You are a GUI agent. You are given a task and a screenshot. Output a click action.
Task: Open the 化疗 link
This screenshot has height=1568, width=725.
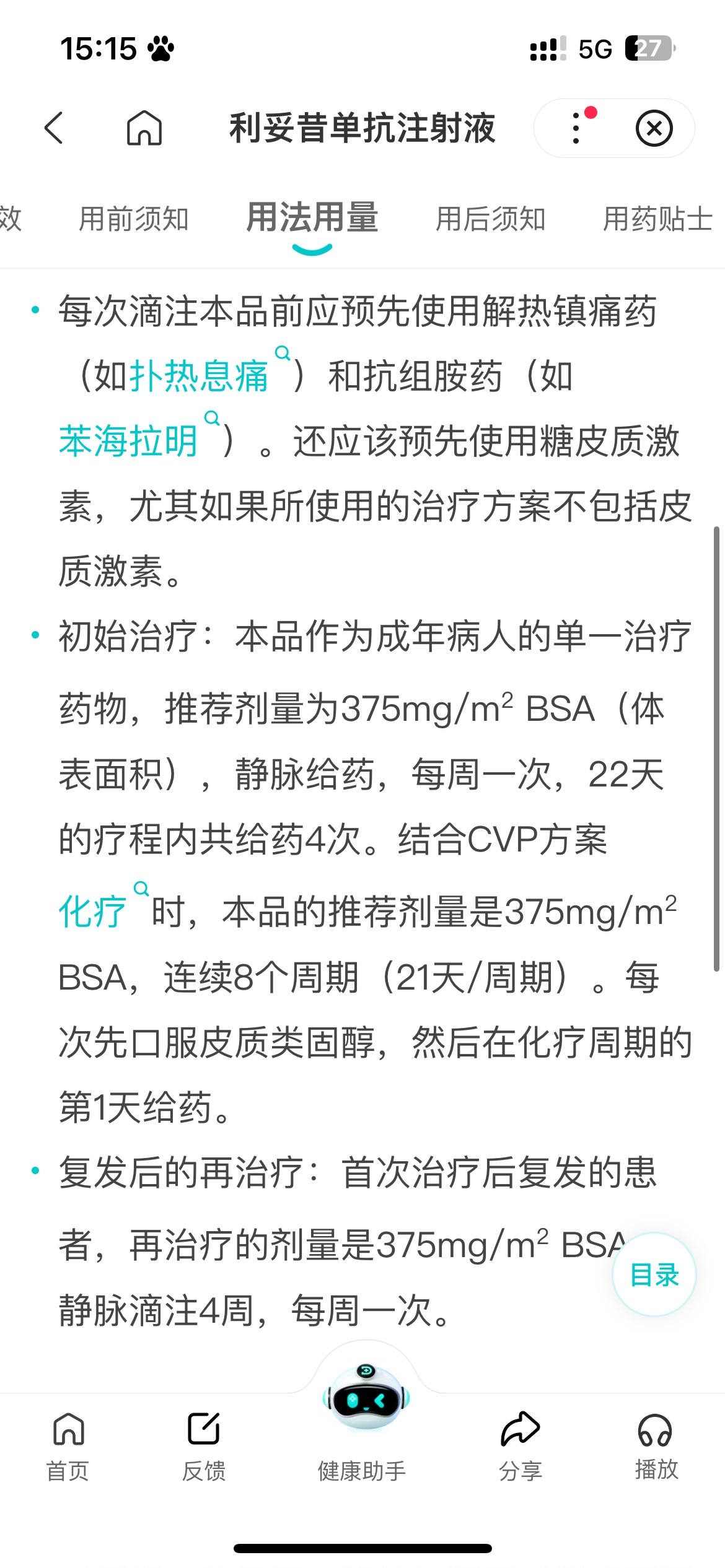93,912
